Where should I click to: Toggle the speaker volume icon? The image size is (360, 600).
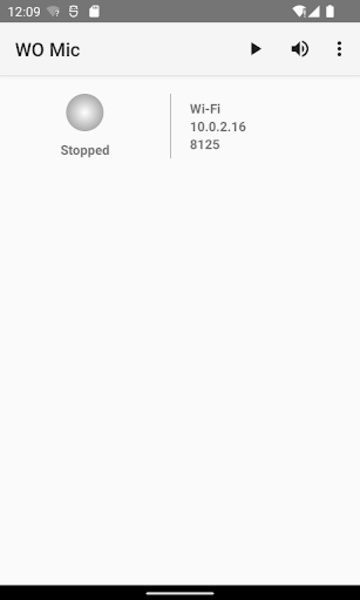tap(300, 49)
